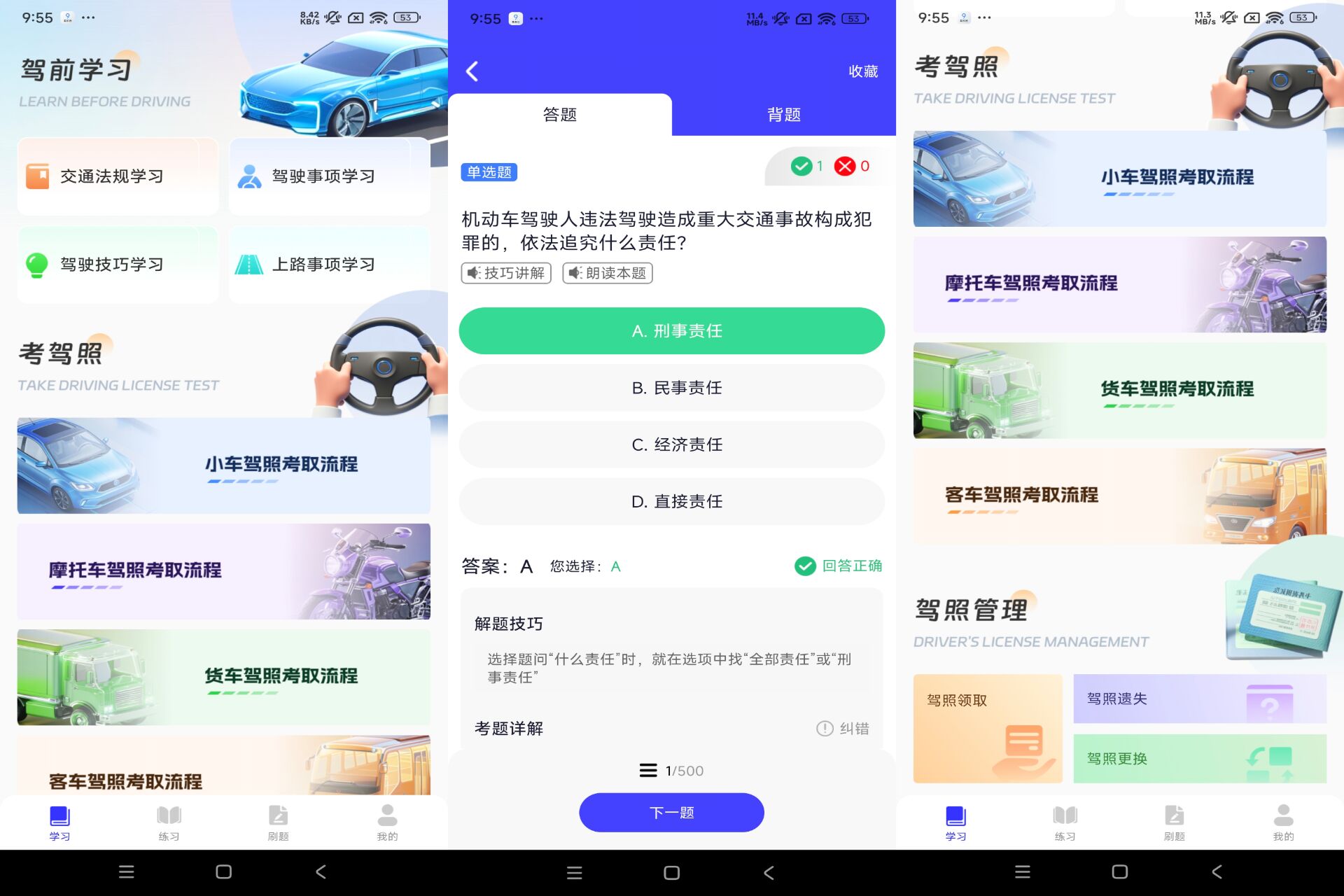1344x896 pixels.
Task: Tap 朗读本题 to read question aloud
Action: tap(608, 273)
